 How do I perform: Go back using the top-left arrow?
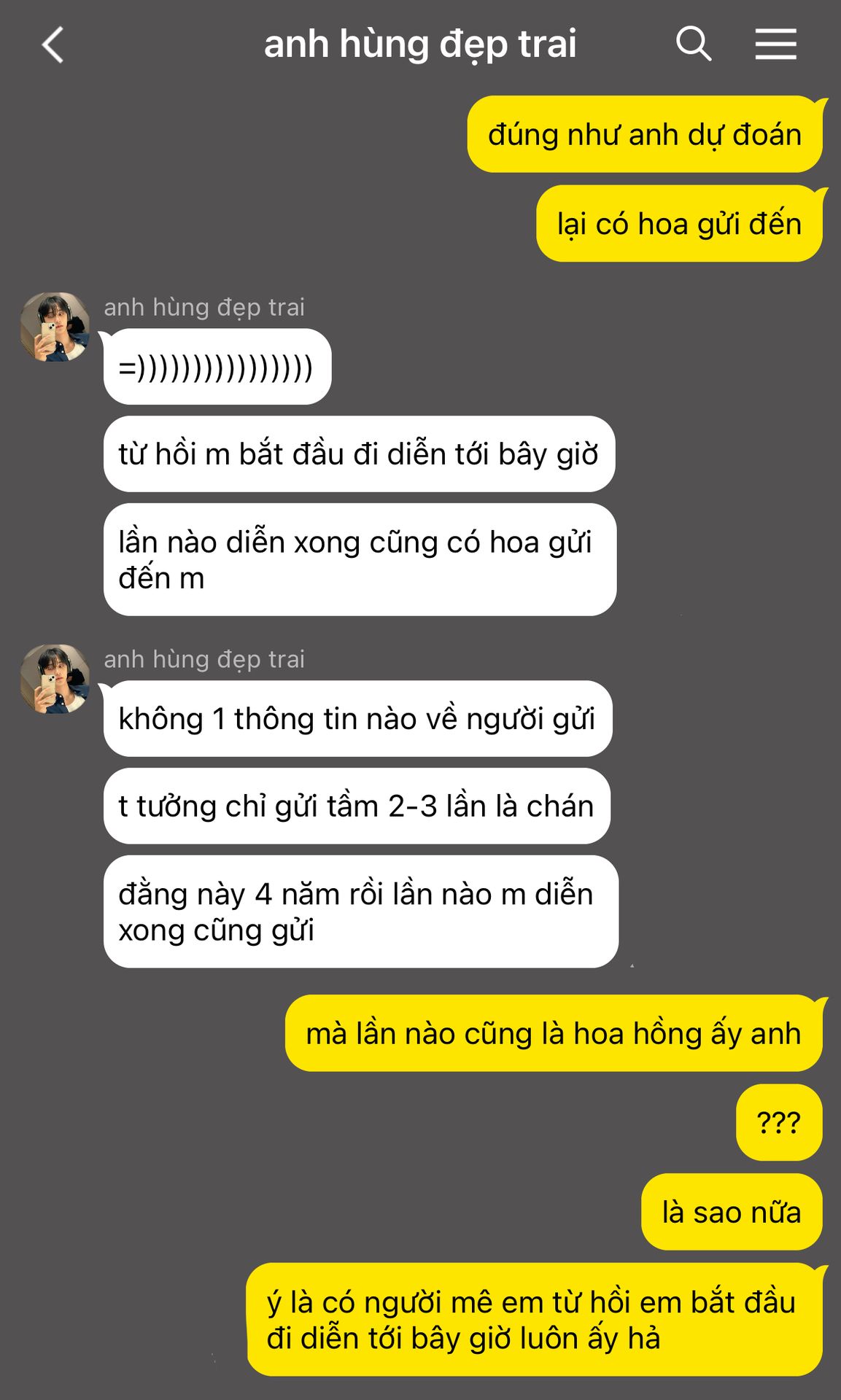click(x=53, y=45)
